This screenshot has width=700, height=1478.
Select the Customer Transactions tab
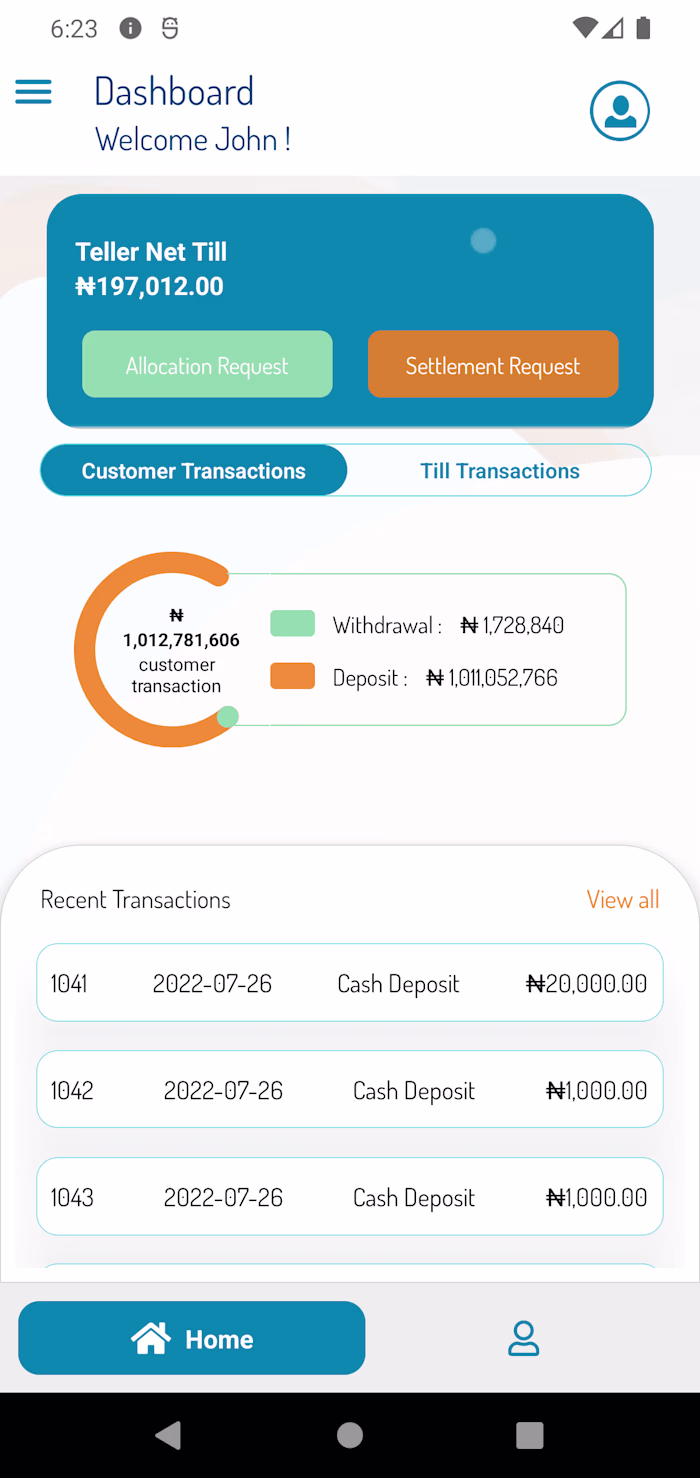194,471
